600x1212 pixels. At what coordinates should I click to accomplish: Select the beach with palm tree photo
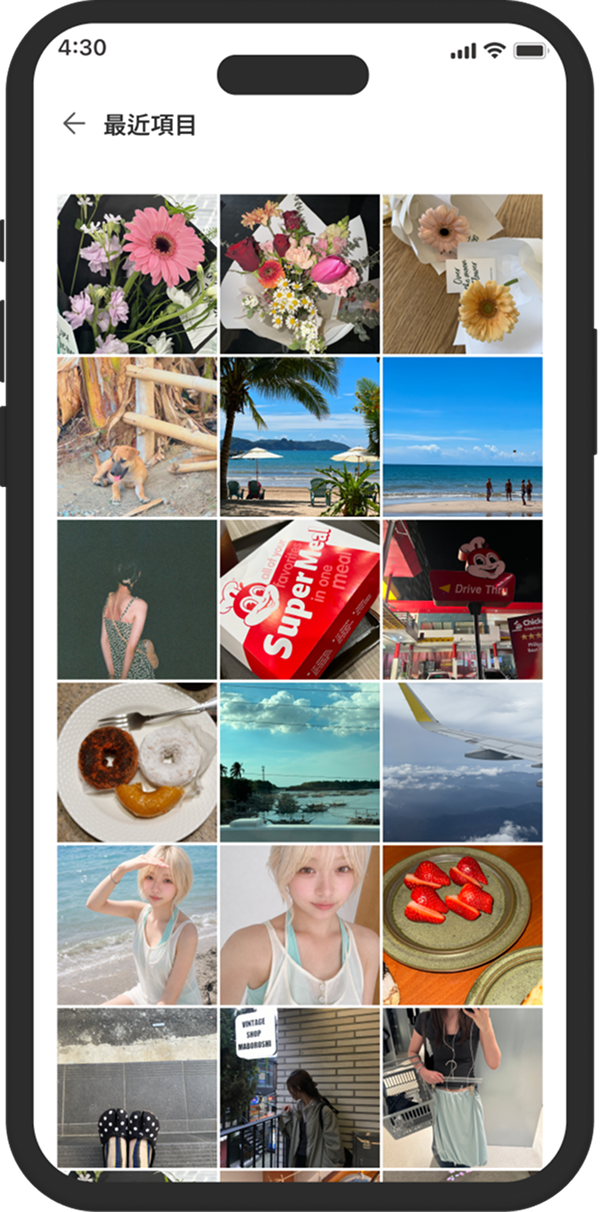[300, 436]
